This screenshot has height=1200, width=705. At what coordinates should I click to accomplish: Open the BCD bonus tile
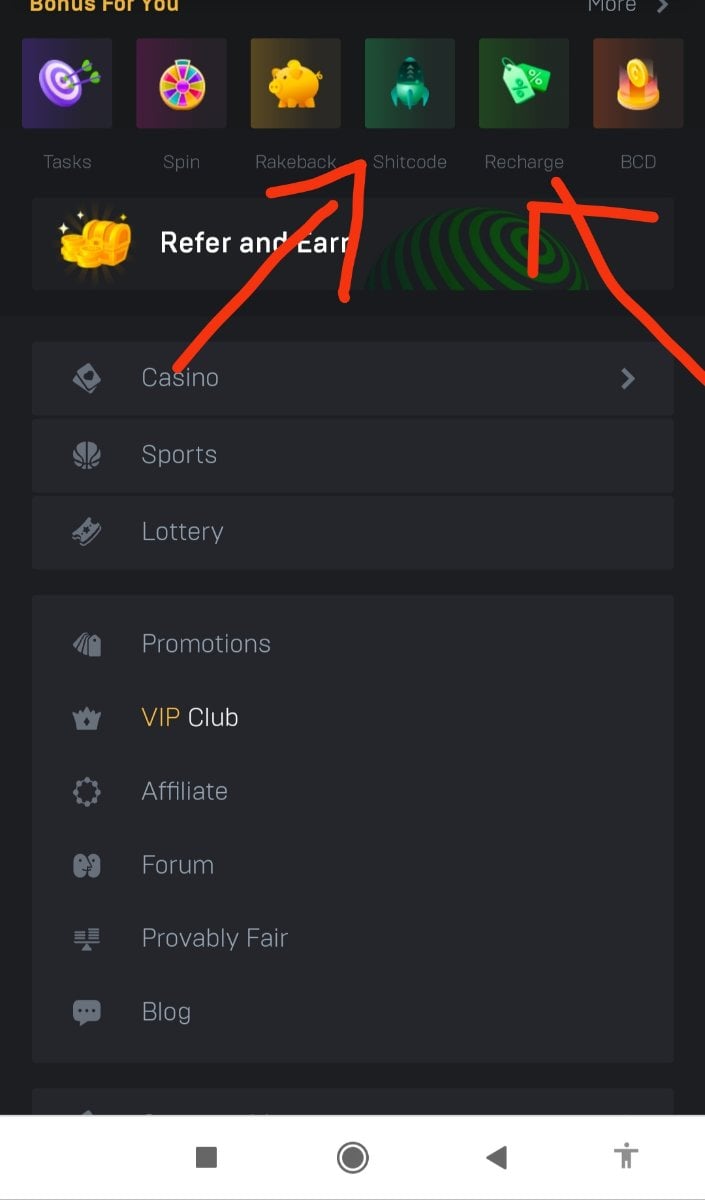(637, 85)
